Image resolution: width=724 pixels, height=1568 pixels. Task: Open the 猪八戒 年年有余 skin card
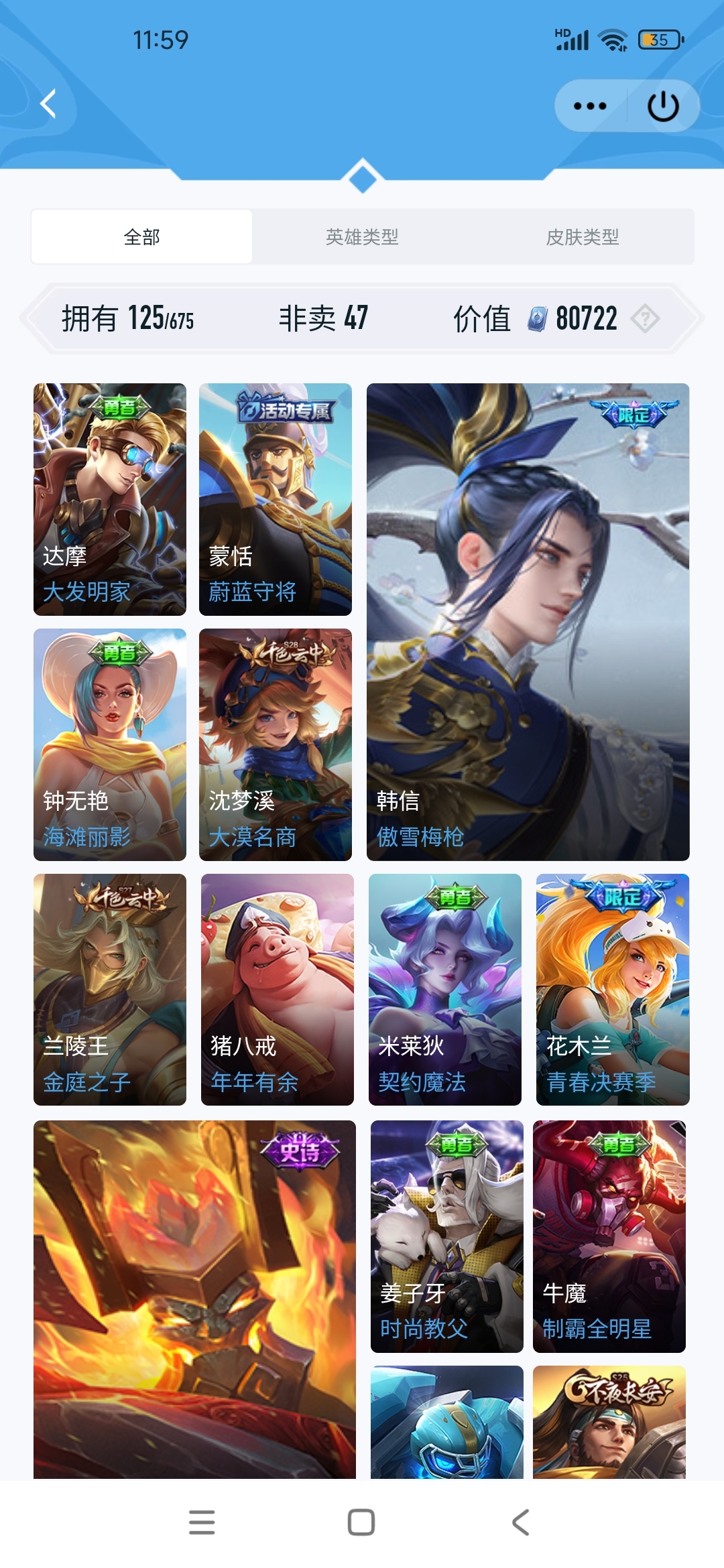[x=278, y=990]
